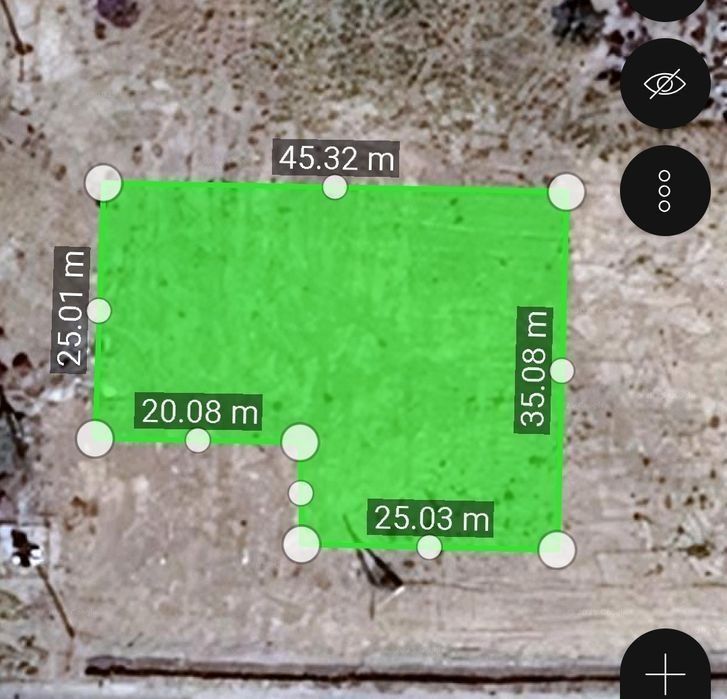The height and width of the screenshot is (699, 727).
Task: Select the midpoint handle on 25.03 m edge
Action: 429,547
